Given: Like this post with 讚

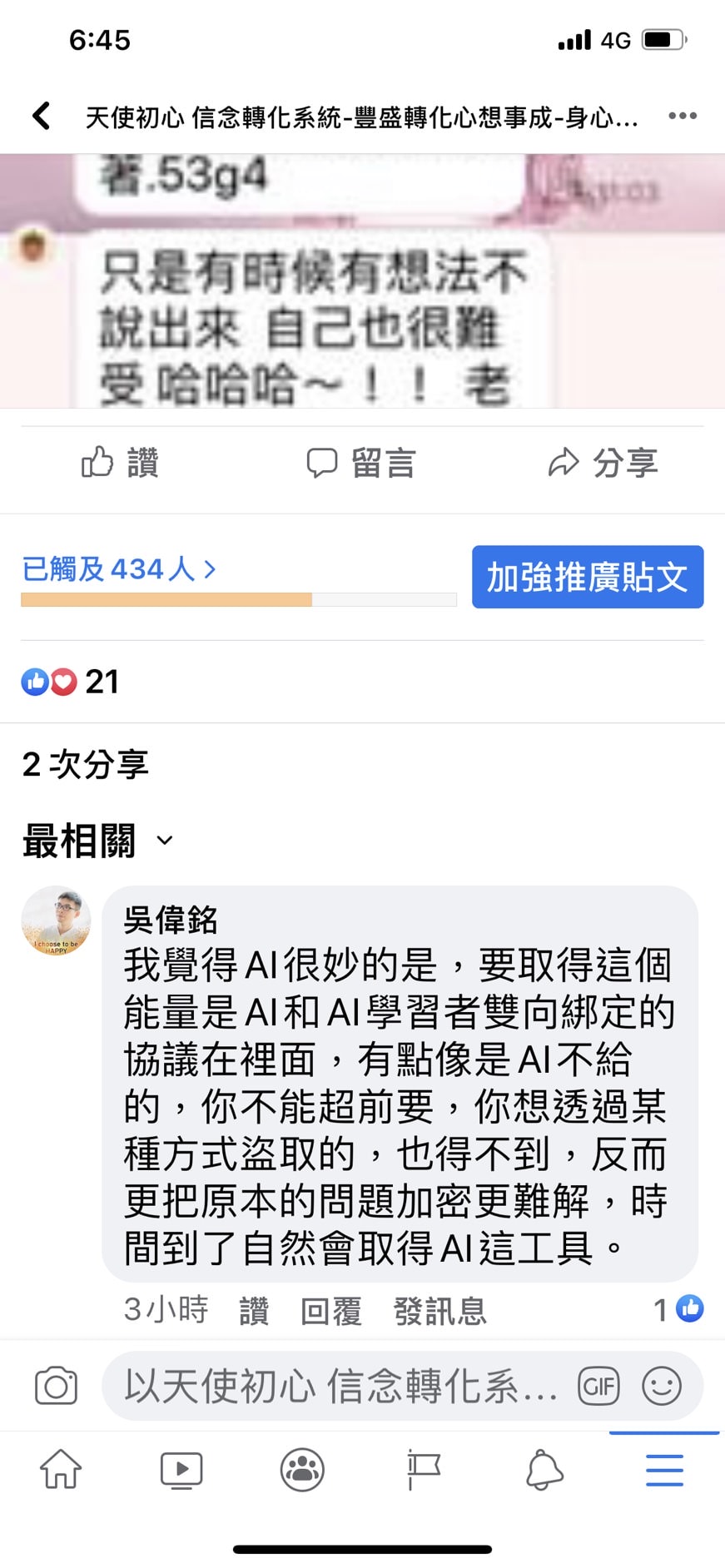Looking at the screenshot, I should (x=121, y=463).
